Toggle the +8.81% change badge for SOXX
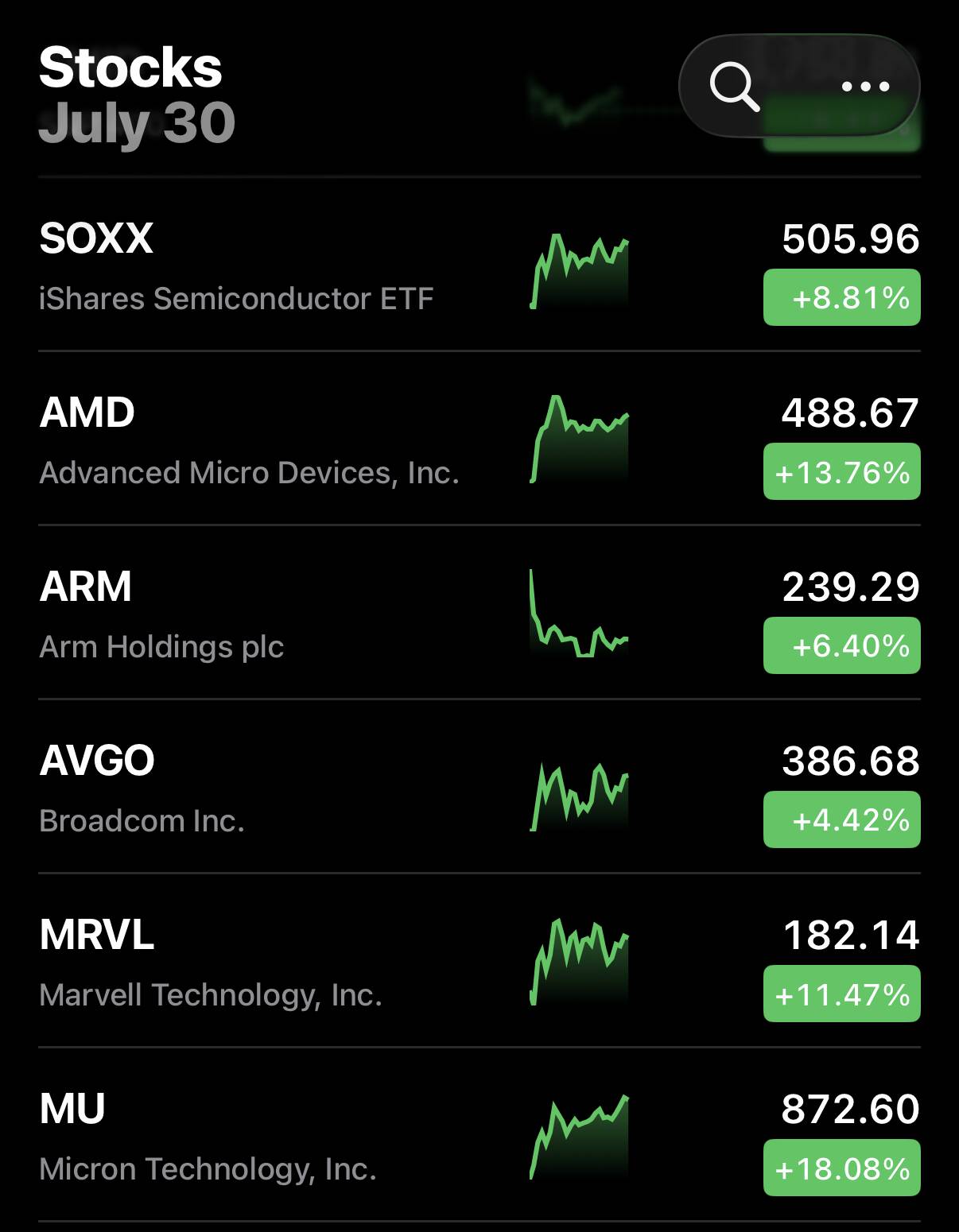The height and width of the screenshot is (1232, 959). [842, 297]
